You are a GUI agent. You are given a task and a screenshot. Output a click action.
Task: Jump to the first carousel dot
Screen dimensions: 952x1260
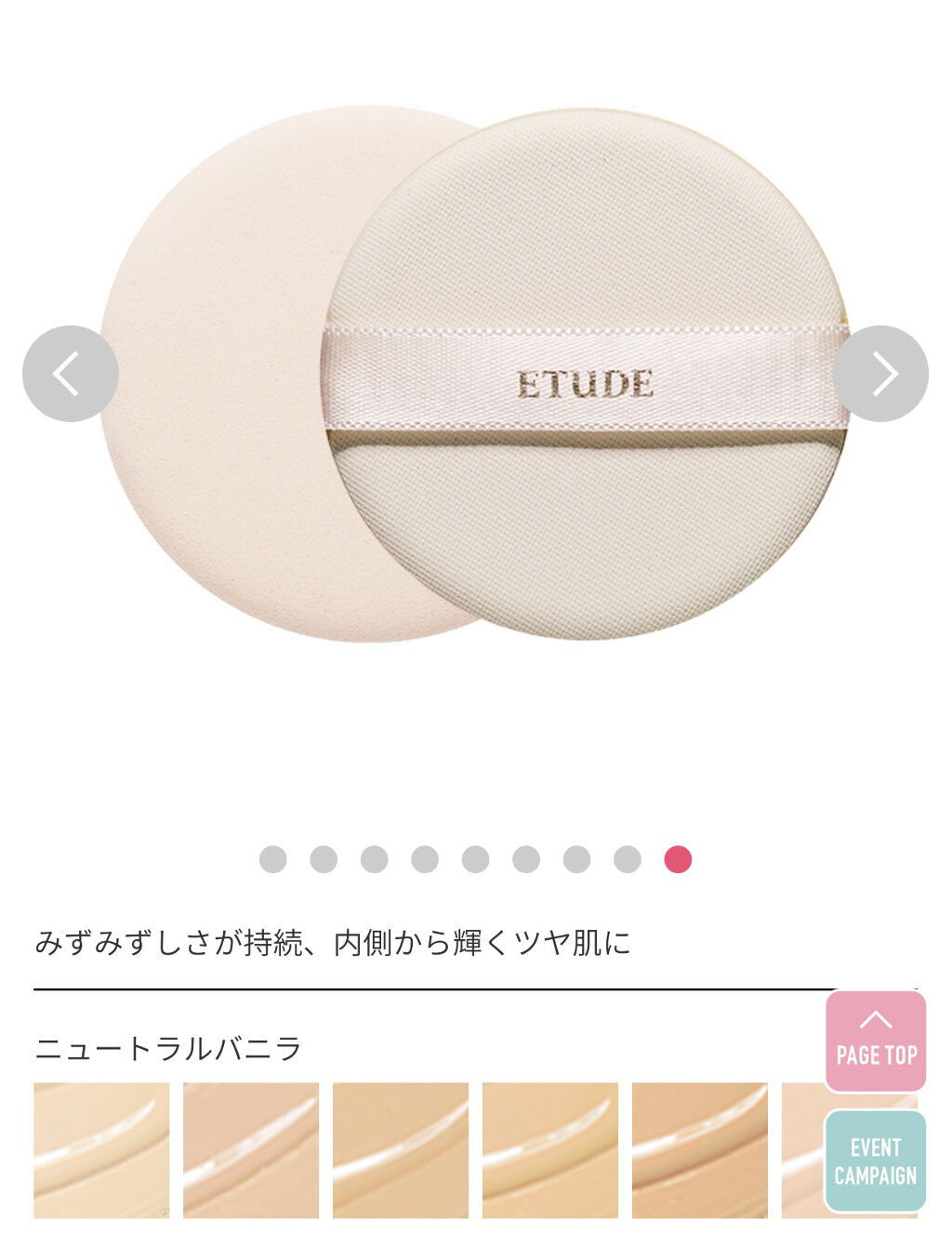pyautogui.click(x=272, y=859)
